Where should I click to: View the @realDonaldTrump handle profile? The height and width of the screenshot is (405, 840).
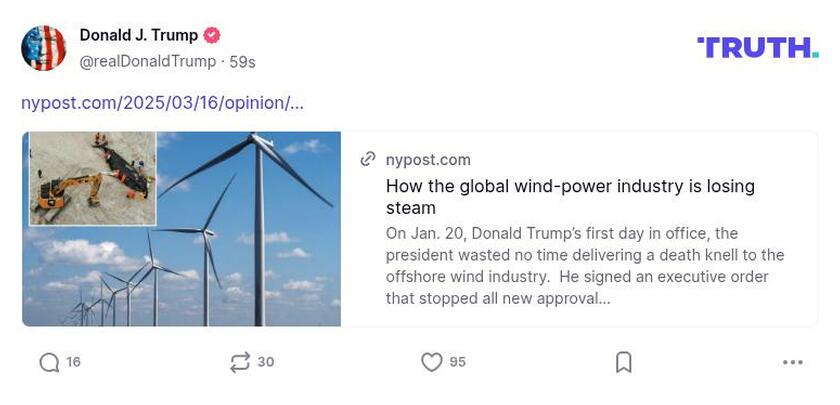[x=147, y=61]
